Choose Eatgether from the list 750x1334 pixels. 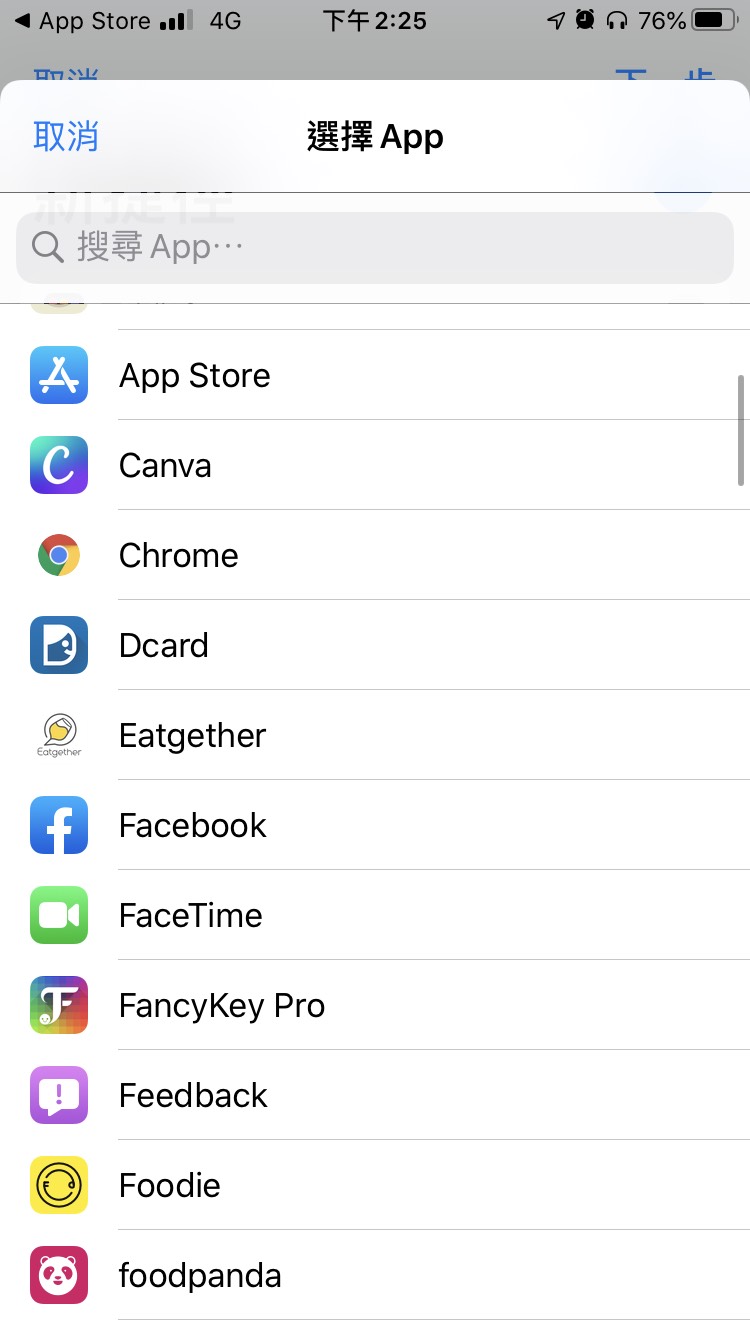pyautogui.click(x=375, y=735)
